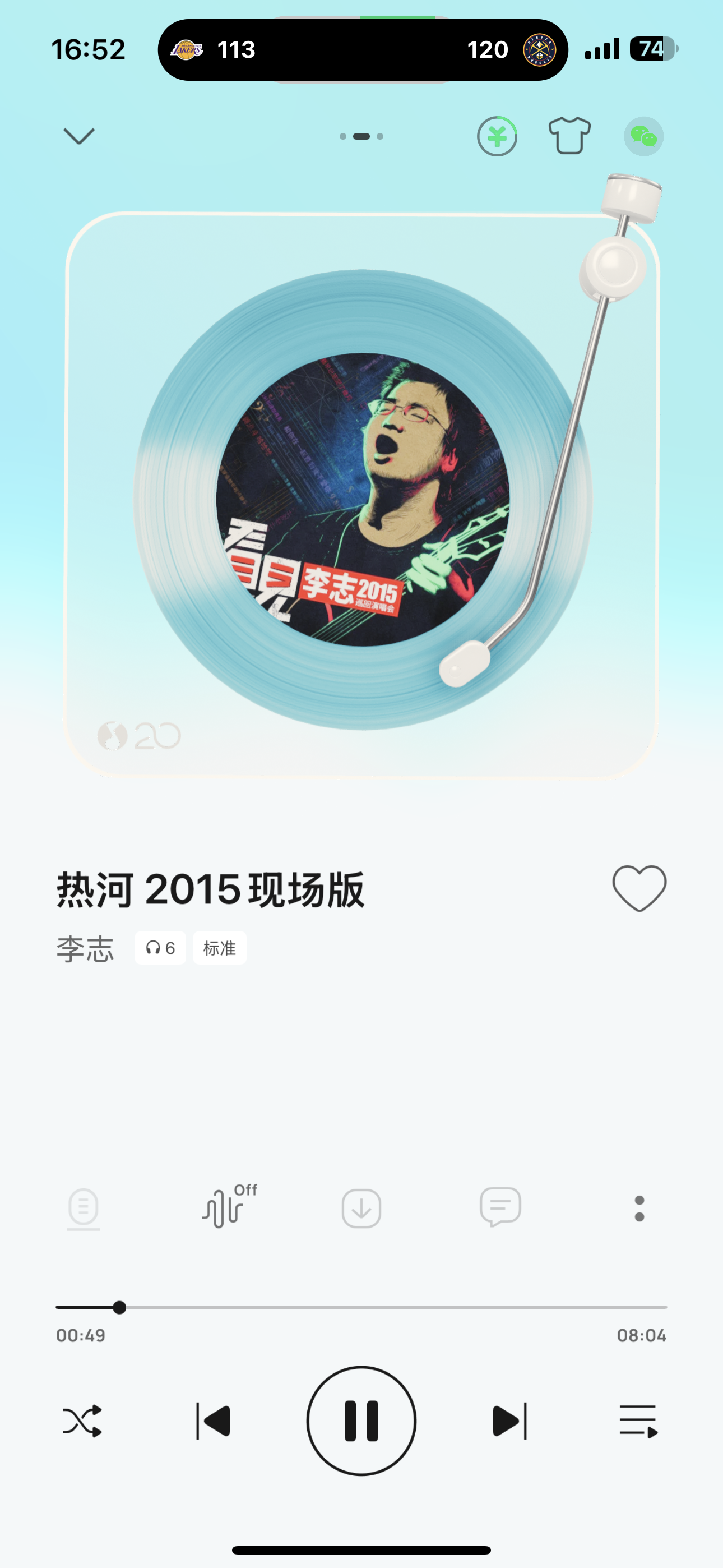Download the current song
Screen dimensions: 723x1568
361,1209
